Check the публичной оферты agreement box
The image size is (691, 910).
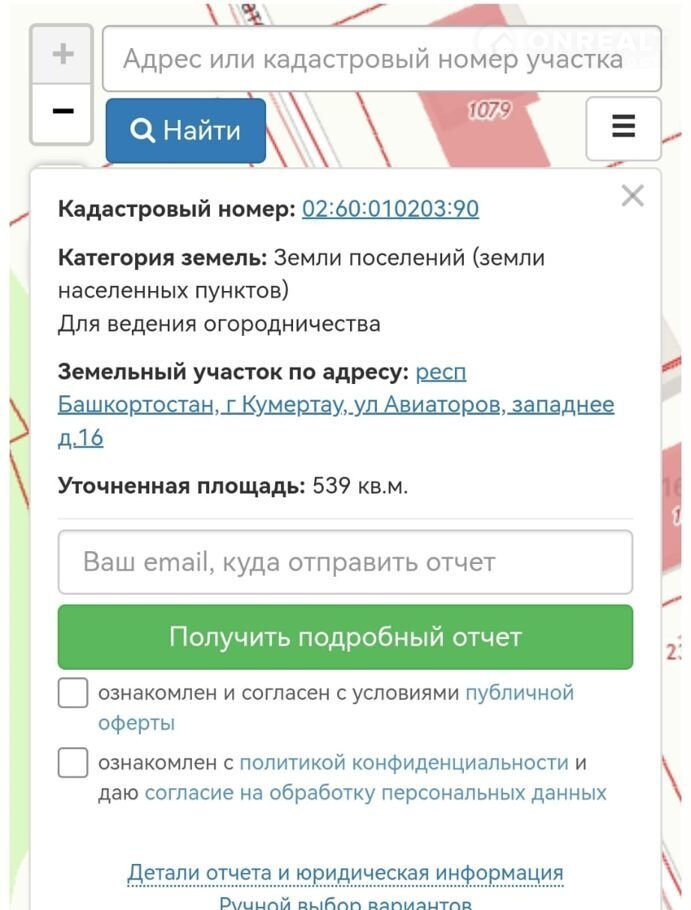pos(73,693)
